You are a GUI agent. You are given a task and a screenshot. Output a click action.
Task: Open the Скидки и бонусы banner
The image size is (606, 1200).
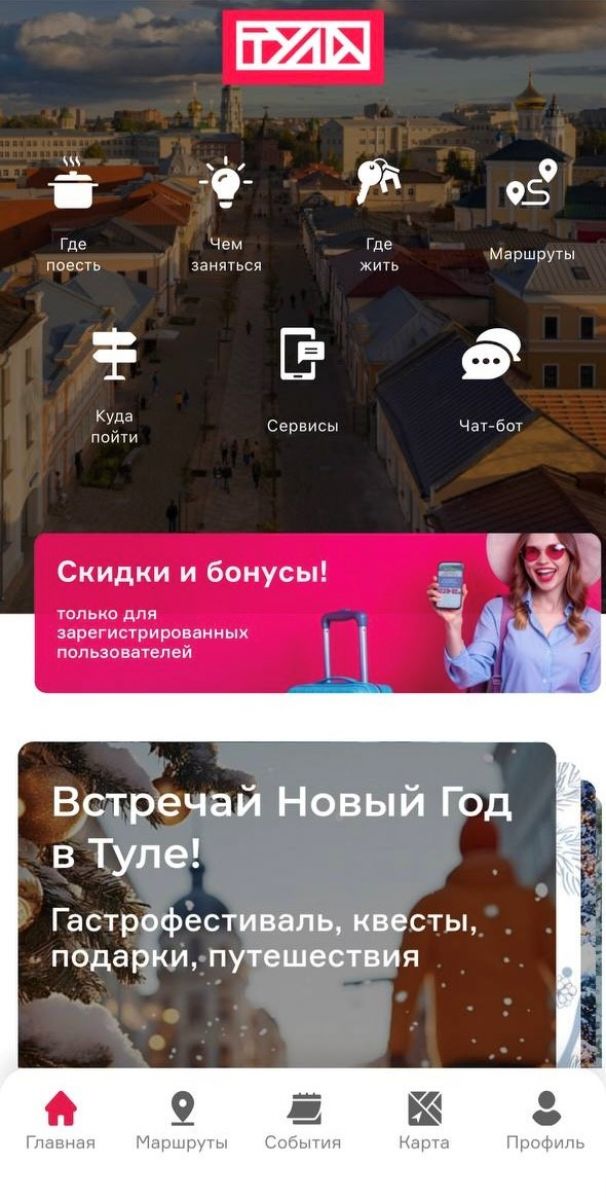(x=317, y=613)
